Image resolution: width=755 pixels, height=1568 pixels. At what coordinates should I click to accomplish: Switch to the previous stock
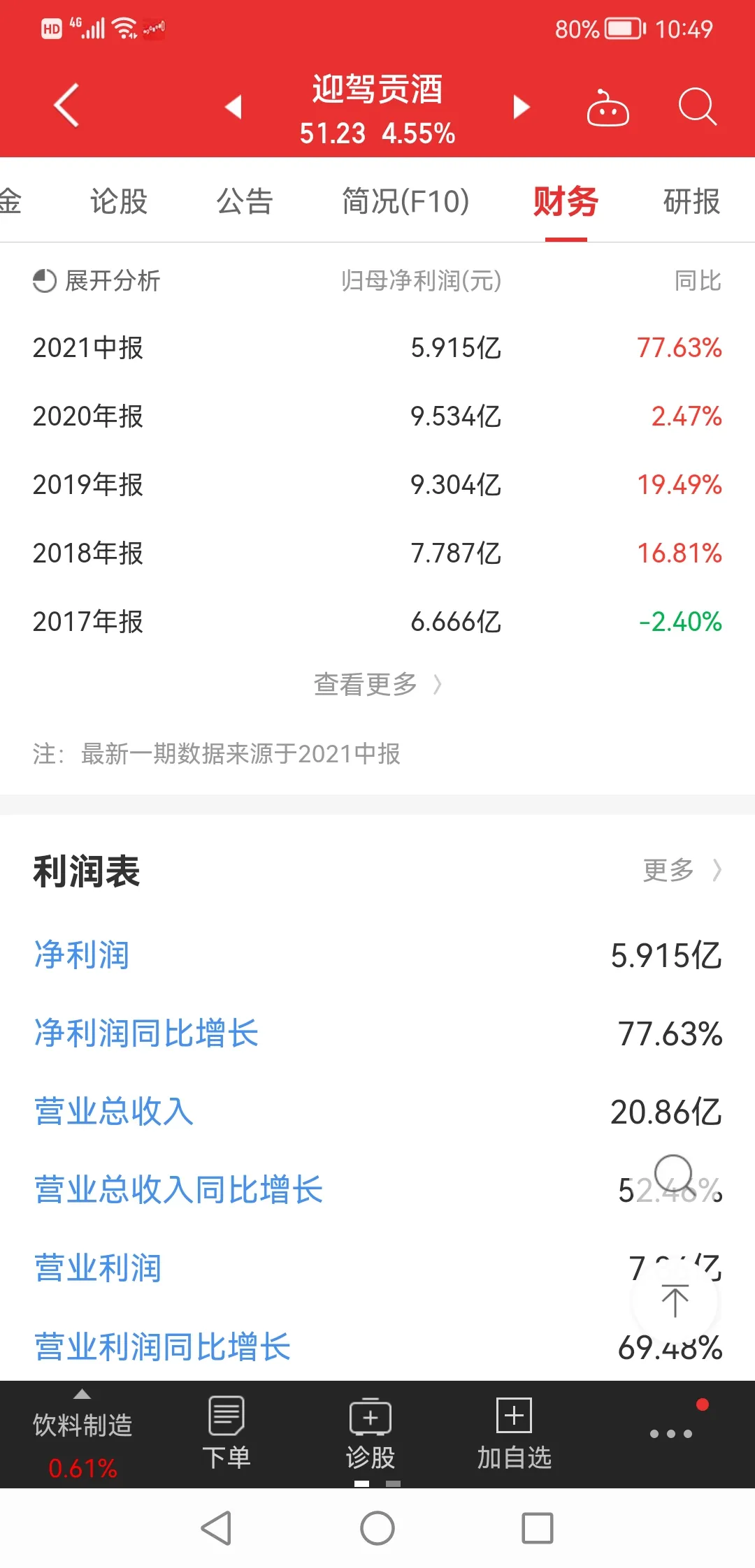[x=233, y=107]
